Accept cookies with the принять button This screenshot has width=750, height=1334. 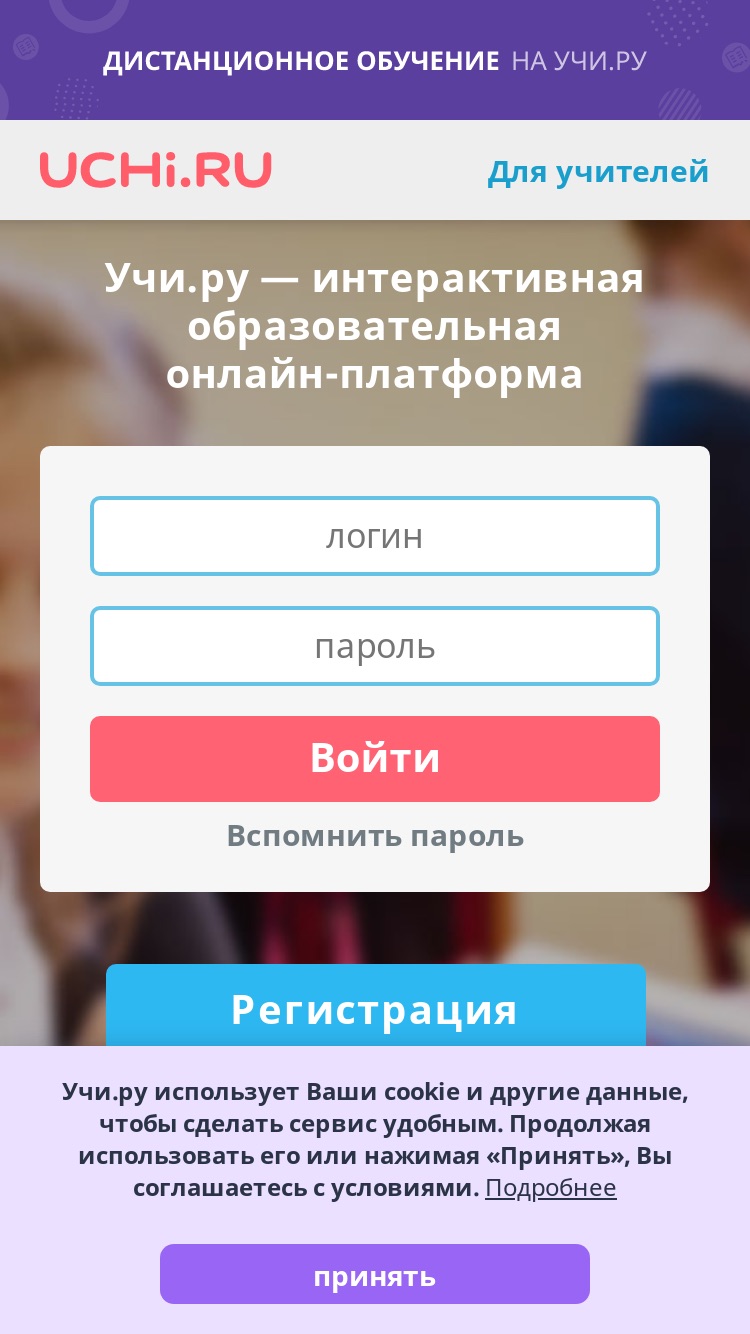coord(375,1274)
